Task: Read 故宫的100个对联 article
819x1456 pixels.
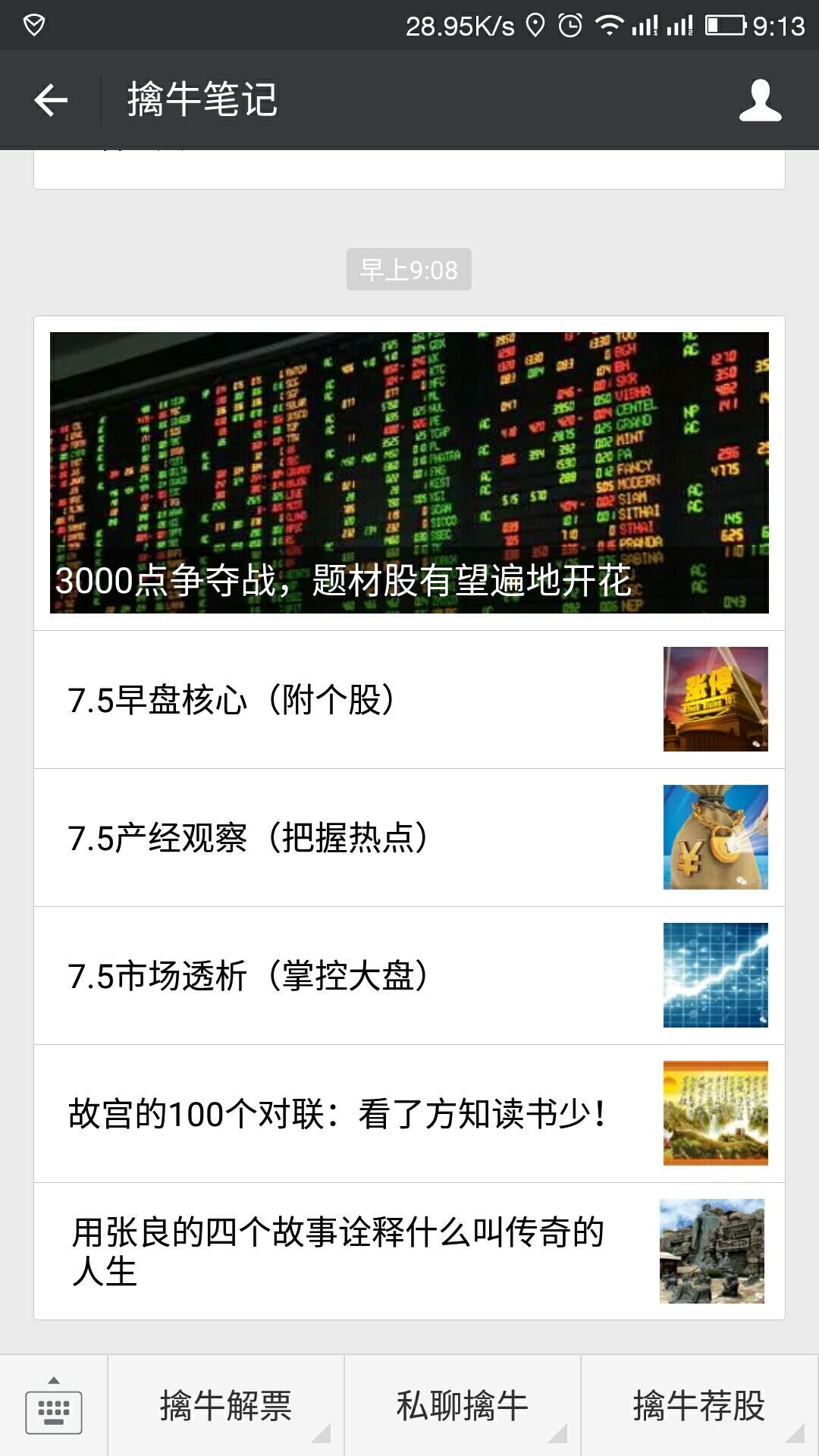Action: click(x=409, y=1113)
